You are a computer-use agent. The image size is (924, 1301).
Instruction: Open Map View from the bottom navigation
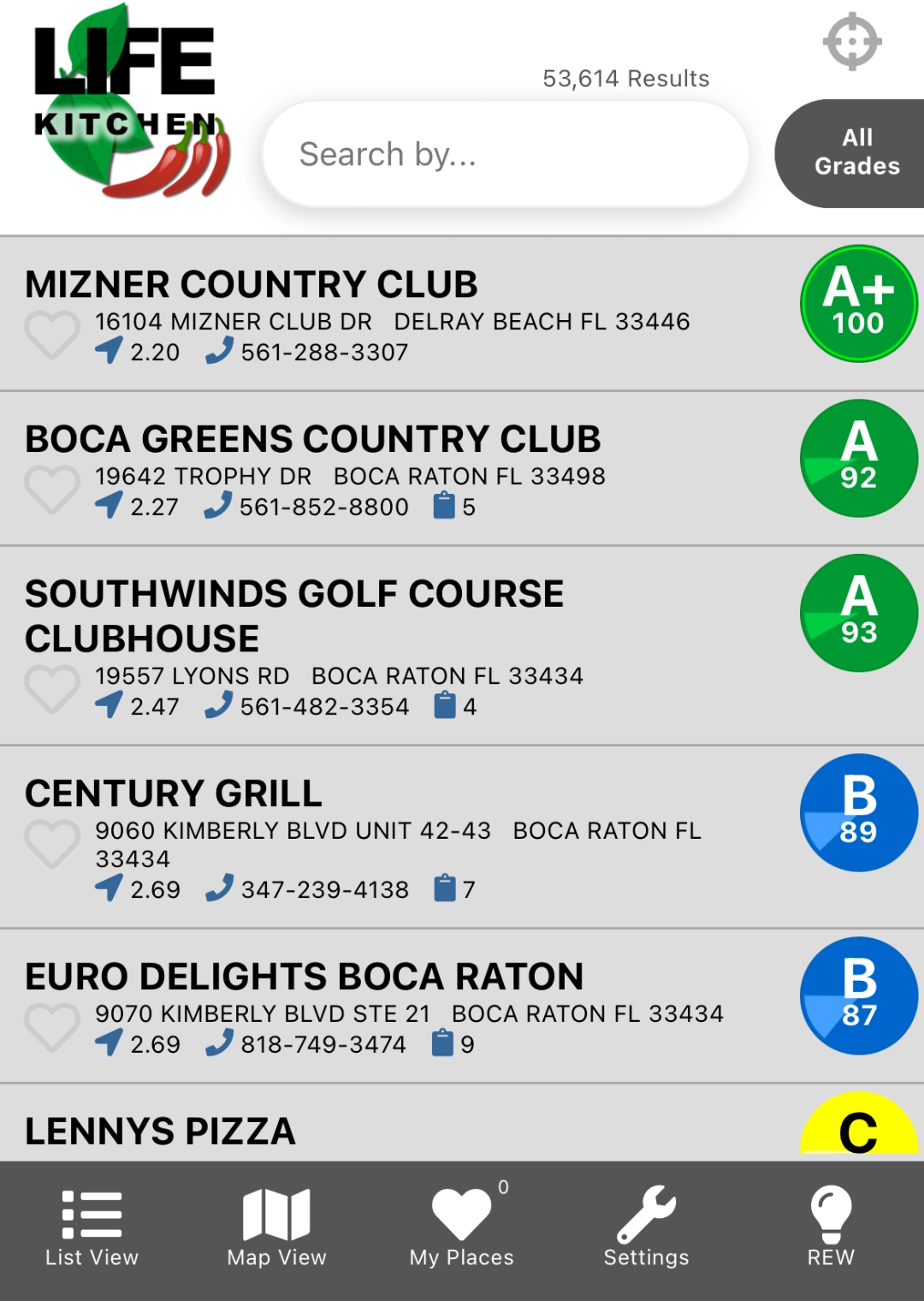click(275, 1224)
